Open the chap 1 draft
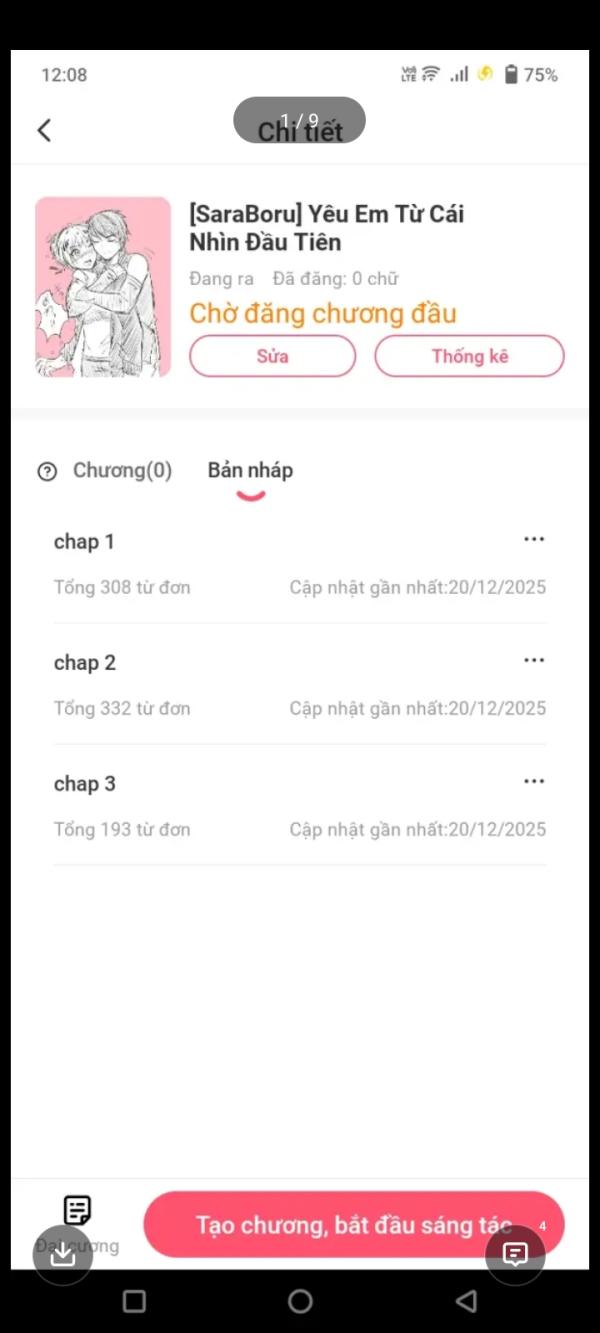The image size is (600, 1333). 84,542
